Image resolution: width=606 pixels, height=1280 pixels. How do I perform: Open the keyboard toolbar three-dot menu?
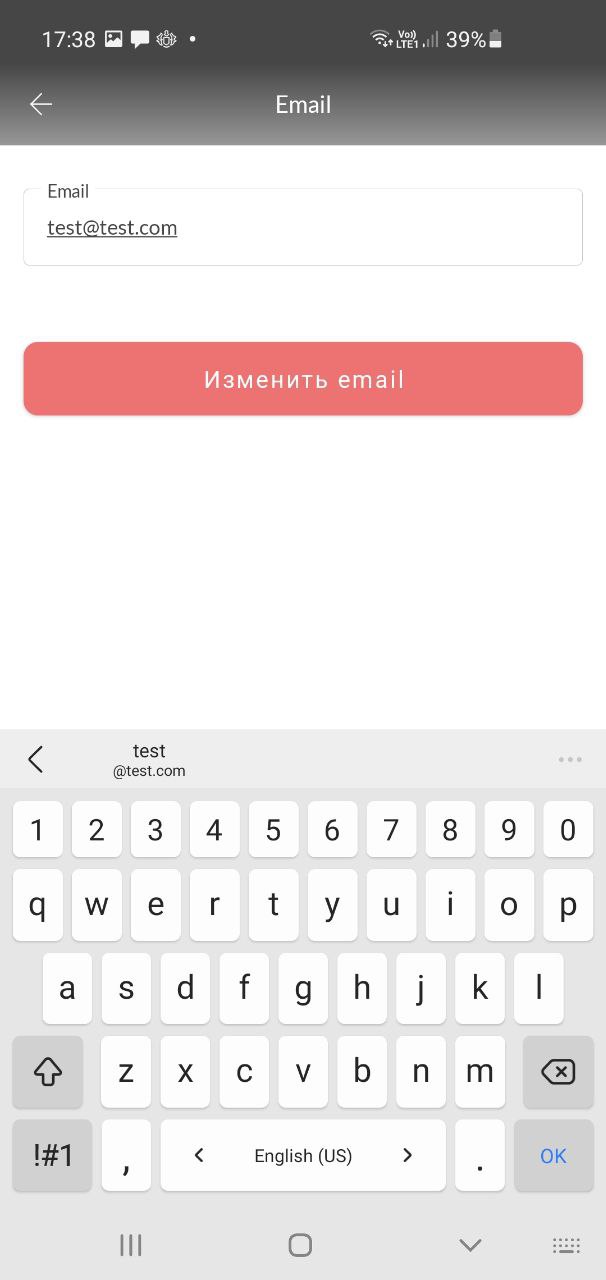[x=570, y=760]
